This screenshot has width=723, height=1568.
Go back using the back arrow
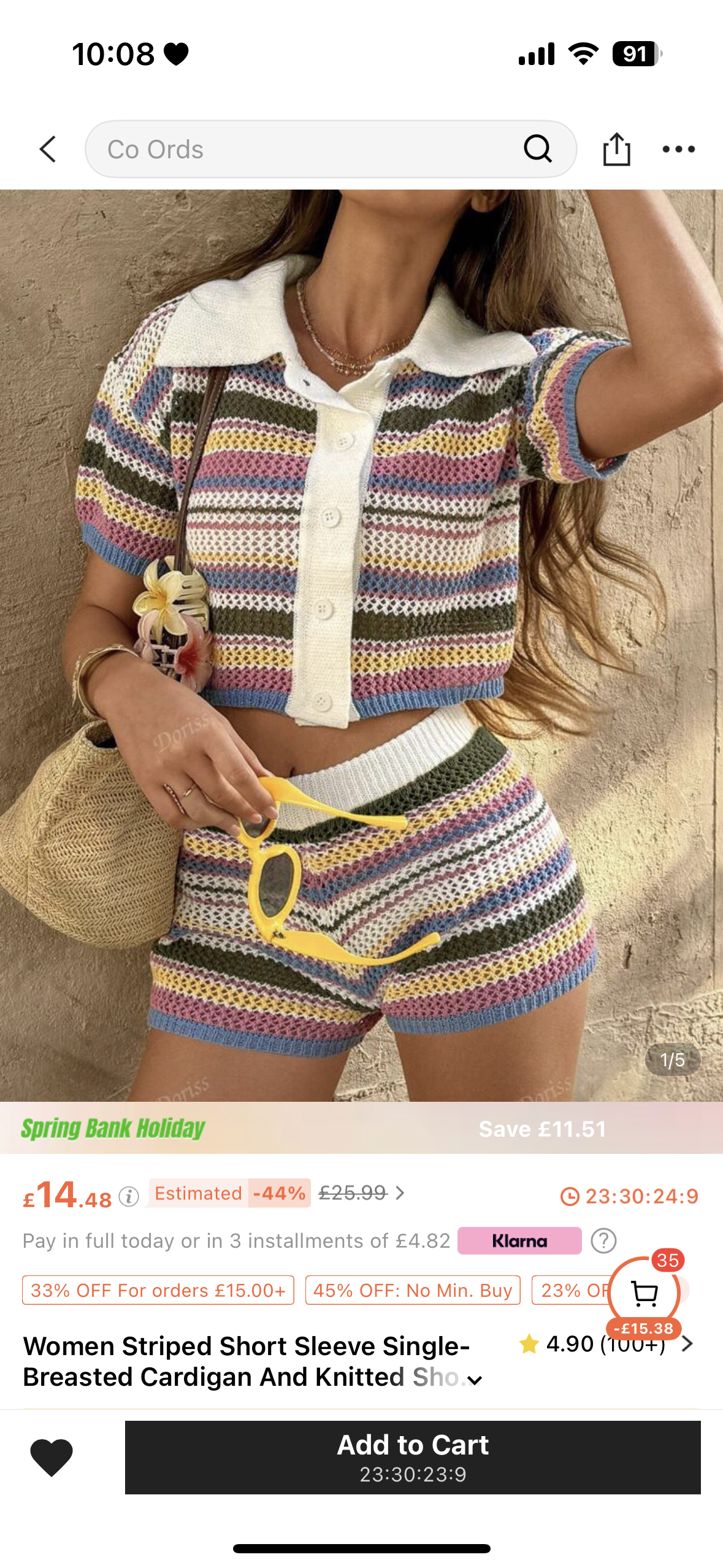click(x=48, y=149)
